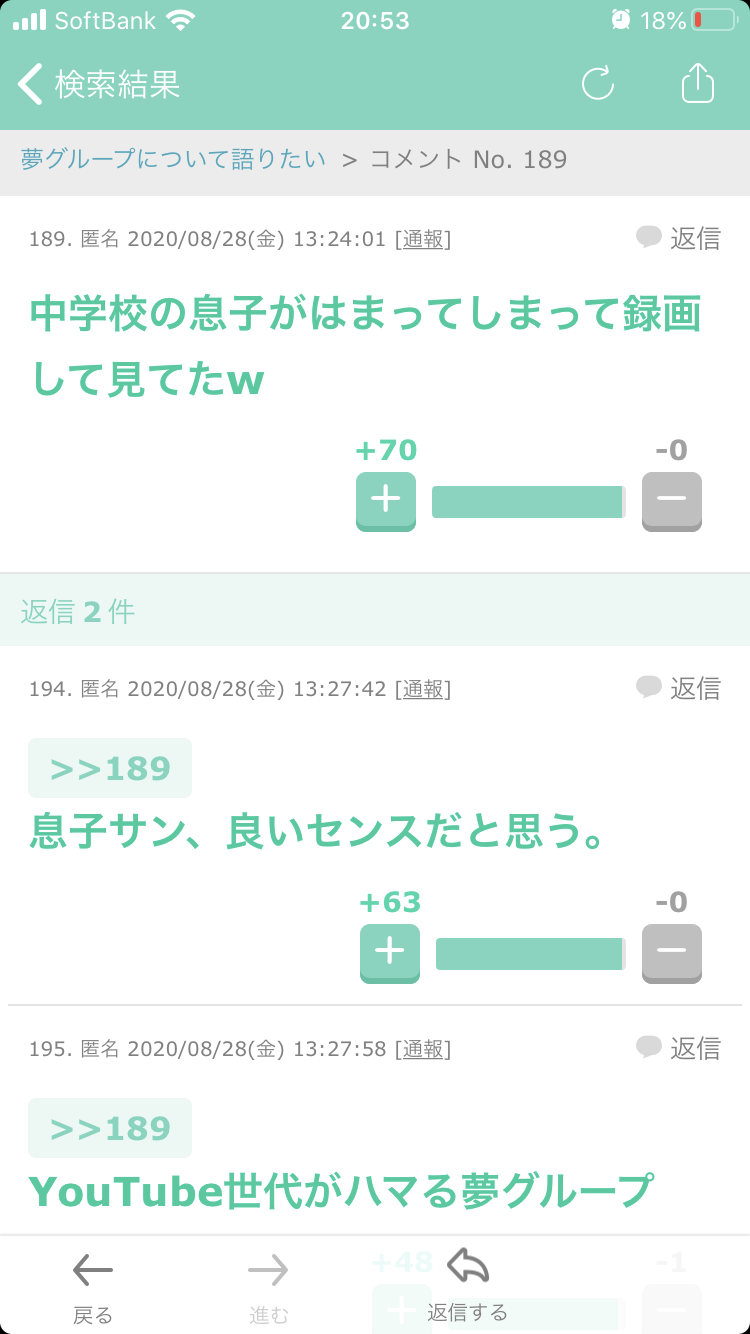Report comment 195 via 通報
Image resolution: width=750 pixels, height=1334 pixels.
point(423,1049)
